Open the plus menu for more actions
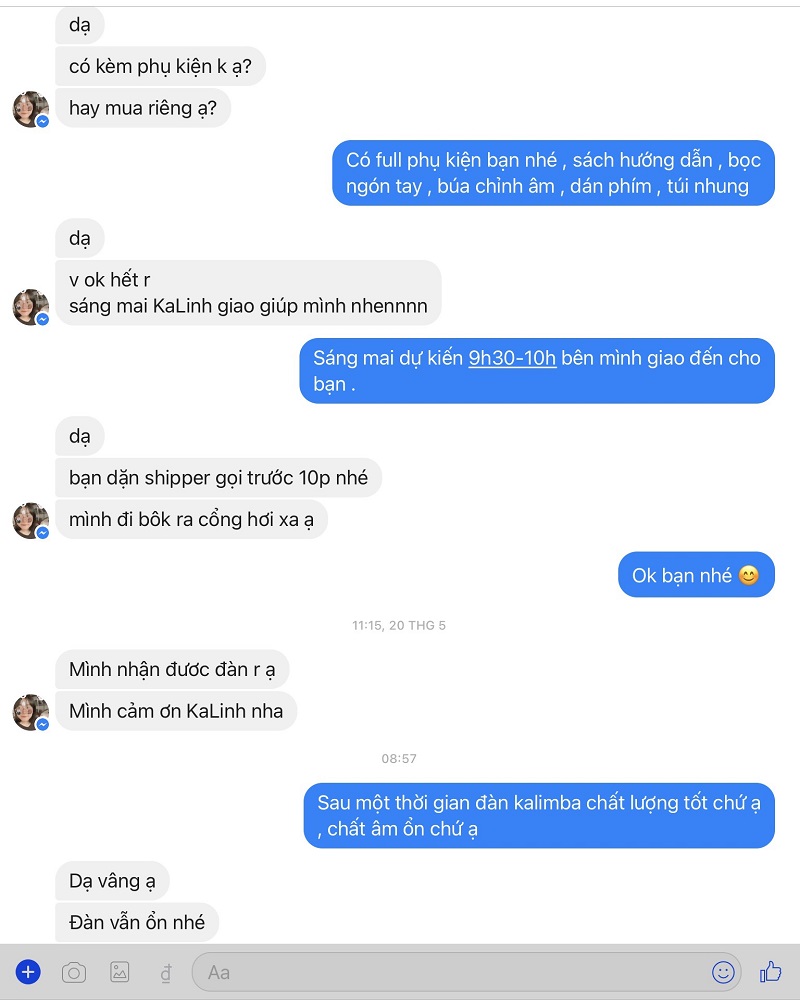 click(28, 972)
